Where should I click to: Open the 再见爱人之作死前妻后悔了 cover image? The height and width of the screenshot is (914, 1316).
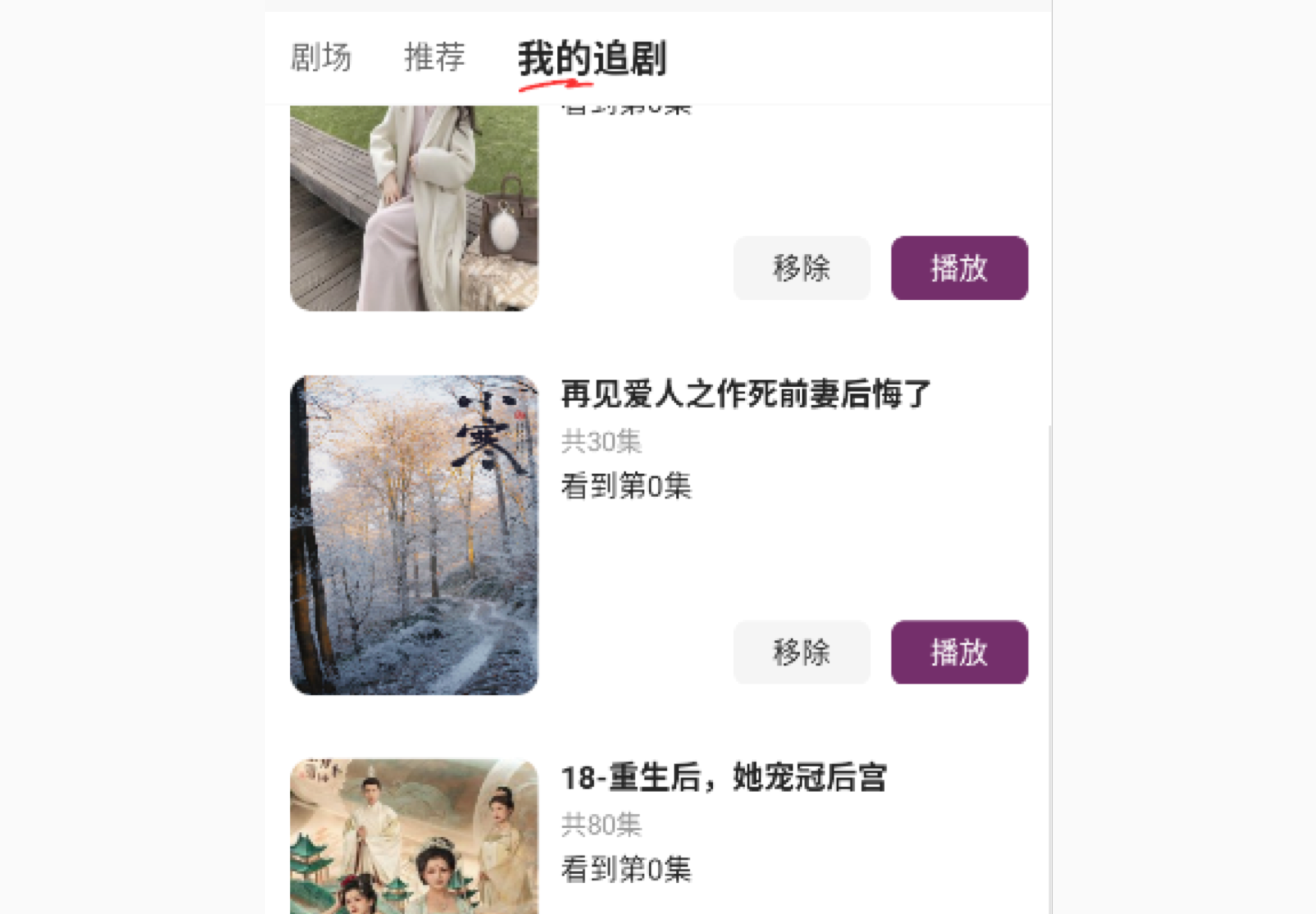[414, 535]
